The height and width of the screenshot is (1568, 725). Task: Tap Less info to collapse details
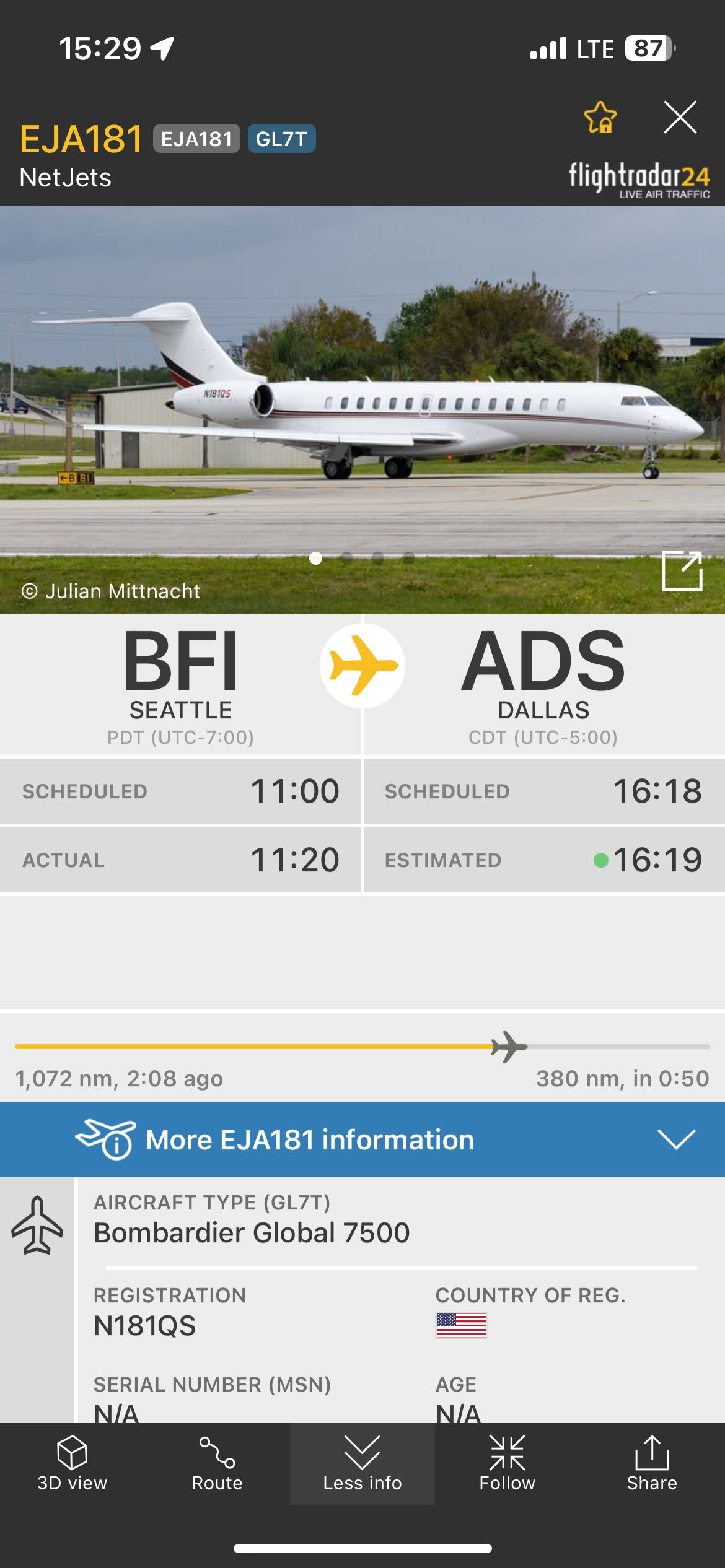(x=362, y=1463)
